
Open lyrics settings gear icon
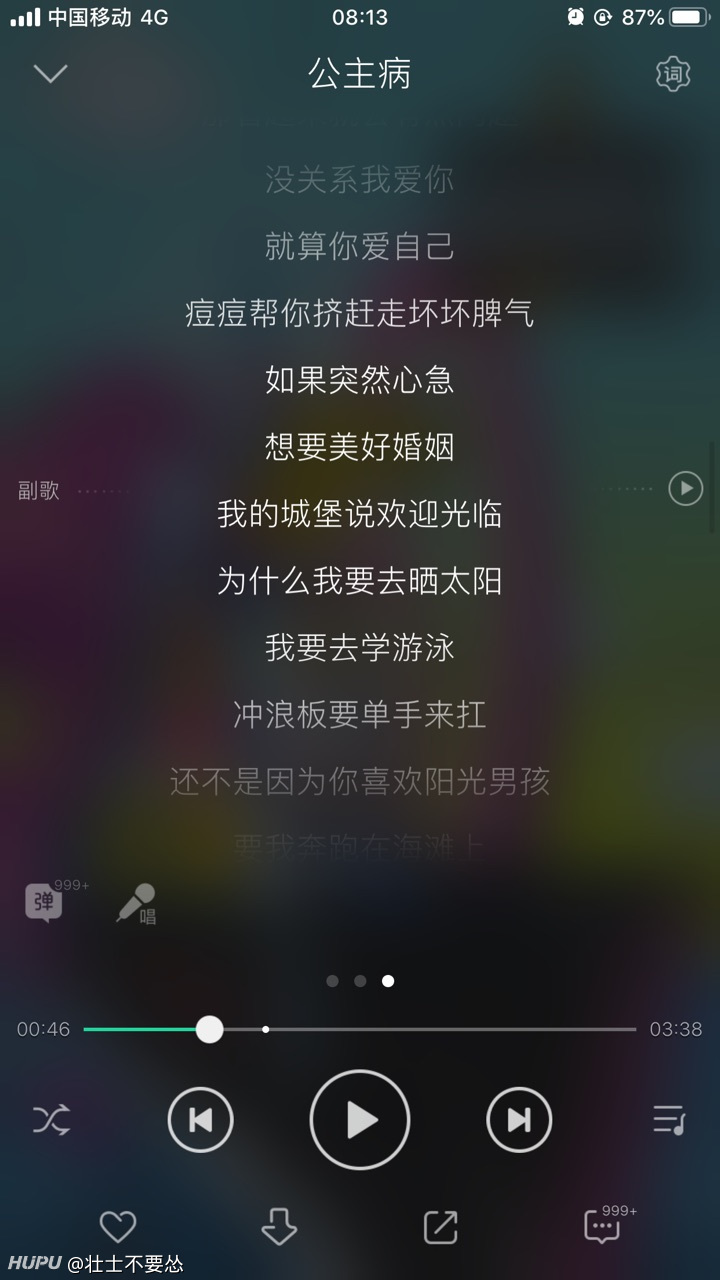pyautogui.click(x=673, y=74)
